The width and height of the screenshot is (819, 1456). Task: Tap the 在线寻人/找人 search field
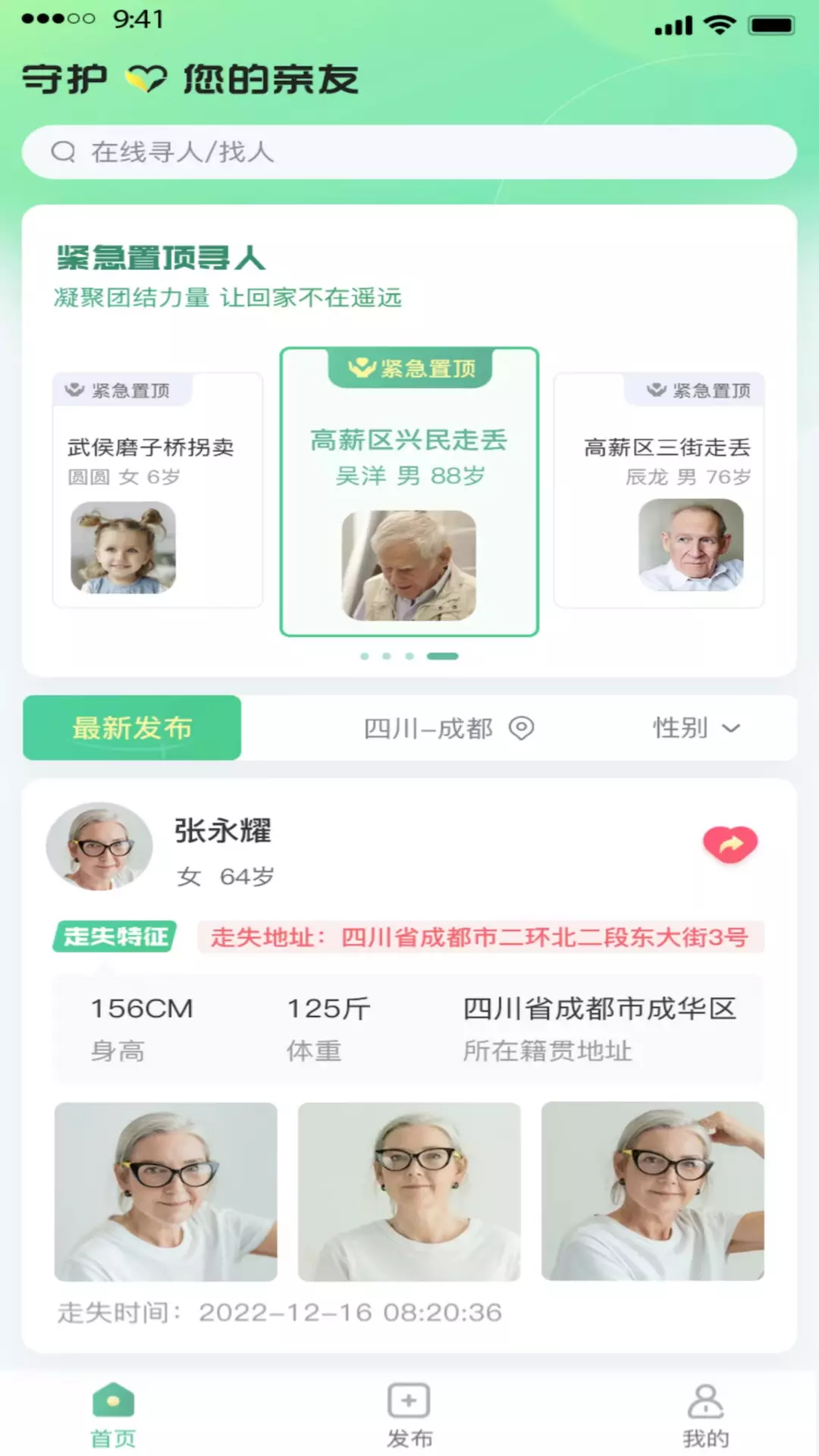point(409,152)
